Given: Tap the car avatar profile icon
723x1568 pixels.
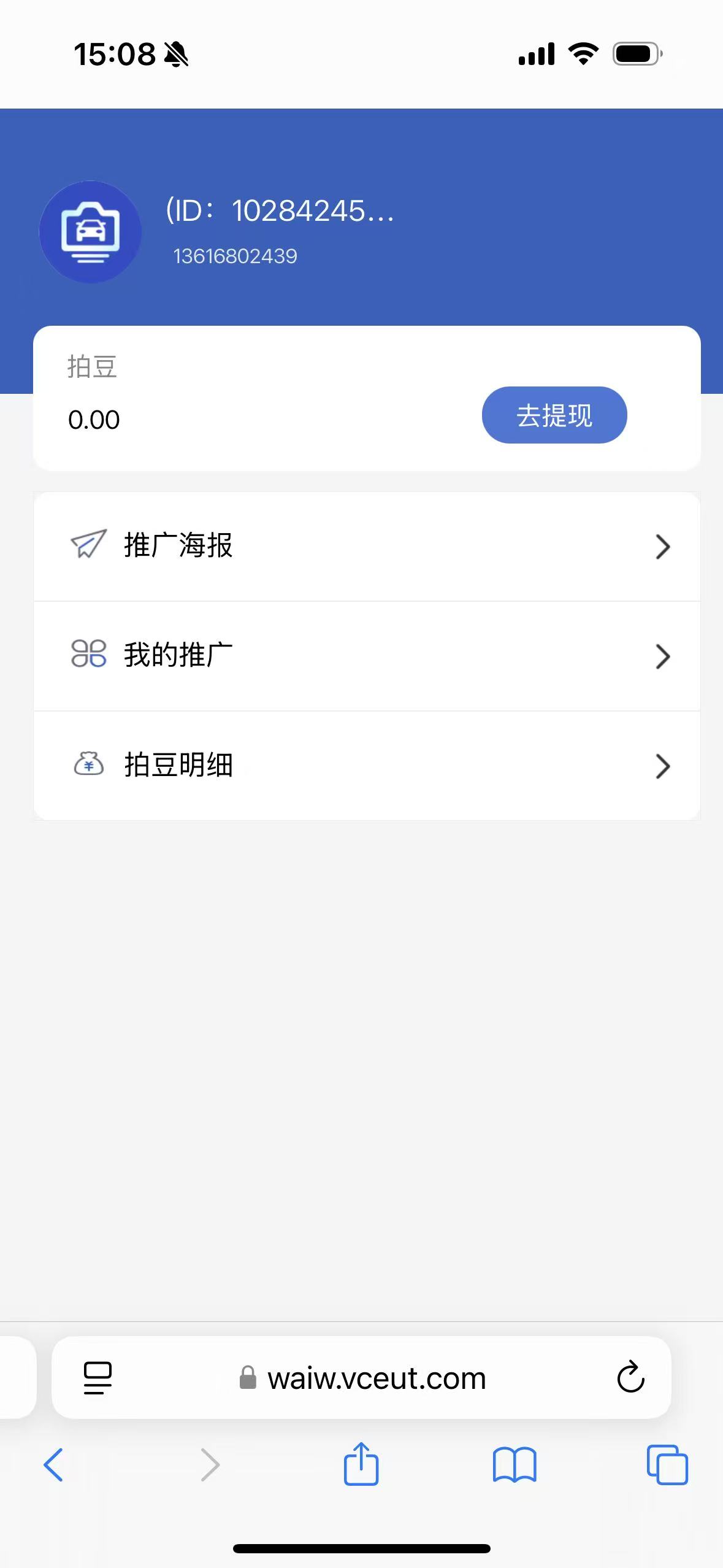Looking at the screenshot, I should [x=91, y=232].
